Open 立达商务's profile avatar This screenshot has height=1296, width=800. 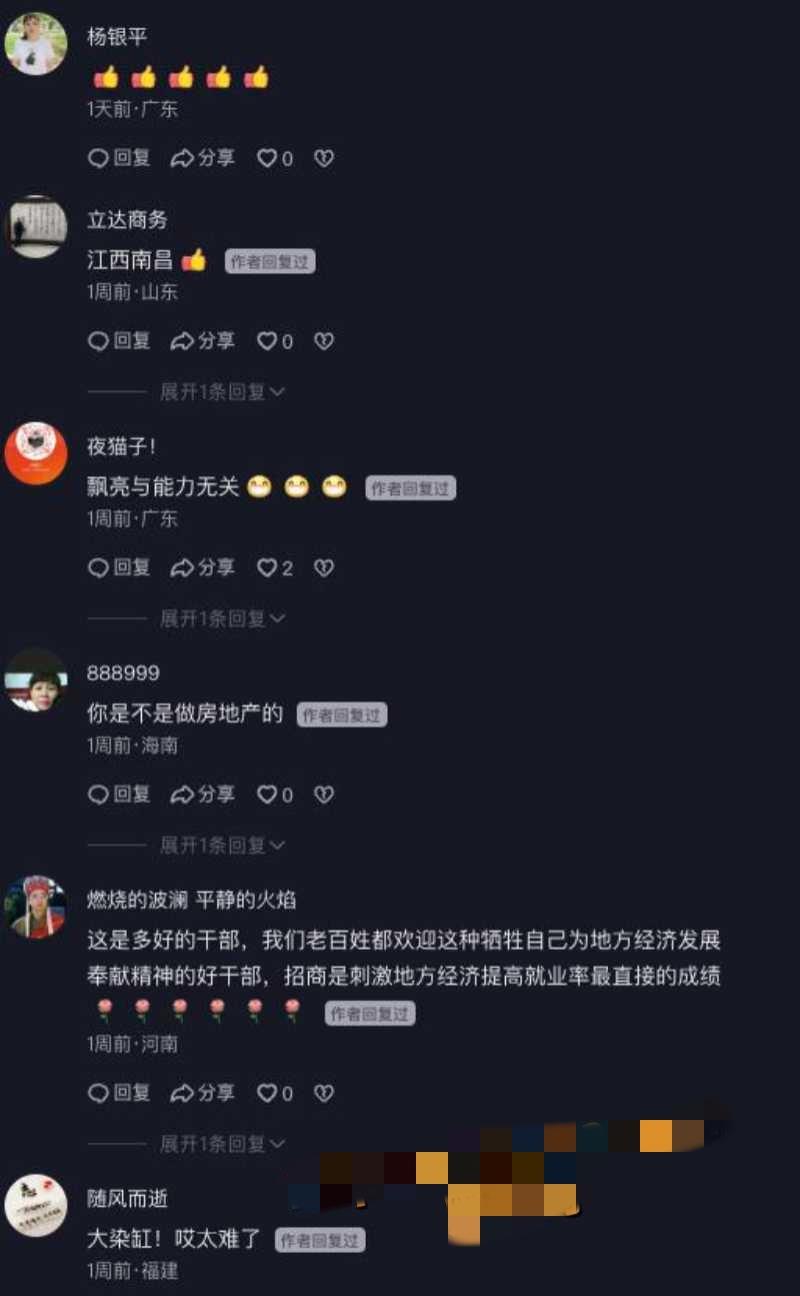[37, 226]
